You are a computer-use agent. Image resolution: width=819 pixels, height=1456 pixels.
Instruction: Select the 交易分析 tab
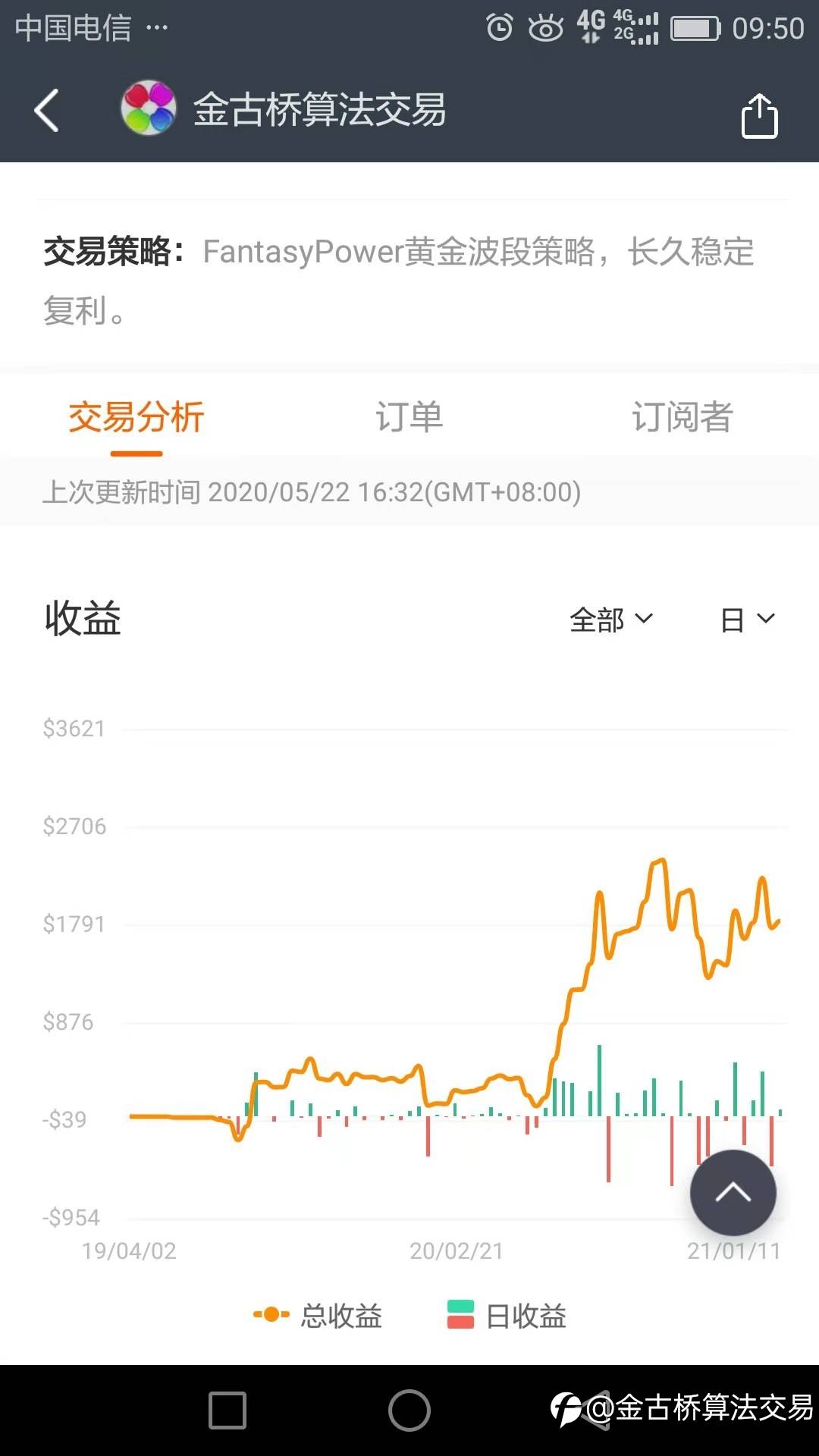click(136, 417)
